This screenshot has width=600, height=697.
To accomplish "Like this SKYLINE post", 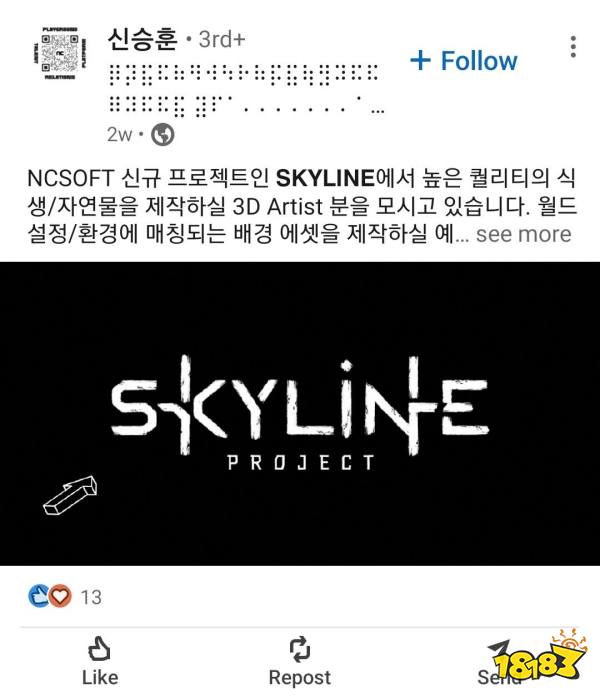I will (x=99, y=661).
